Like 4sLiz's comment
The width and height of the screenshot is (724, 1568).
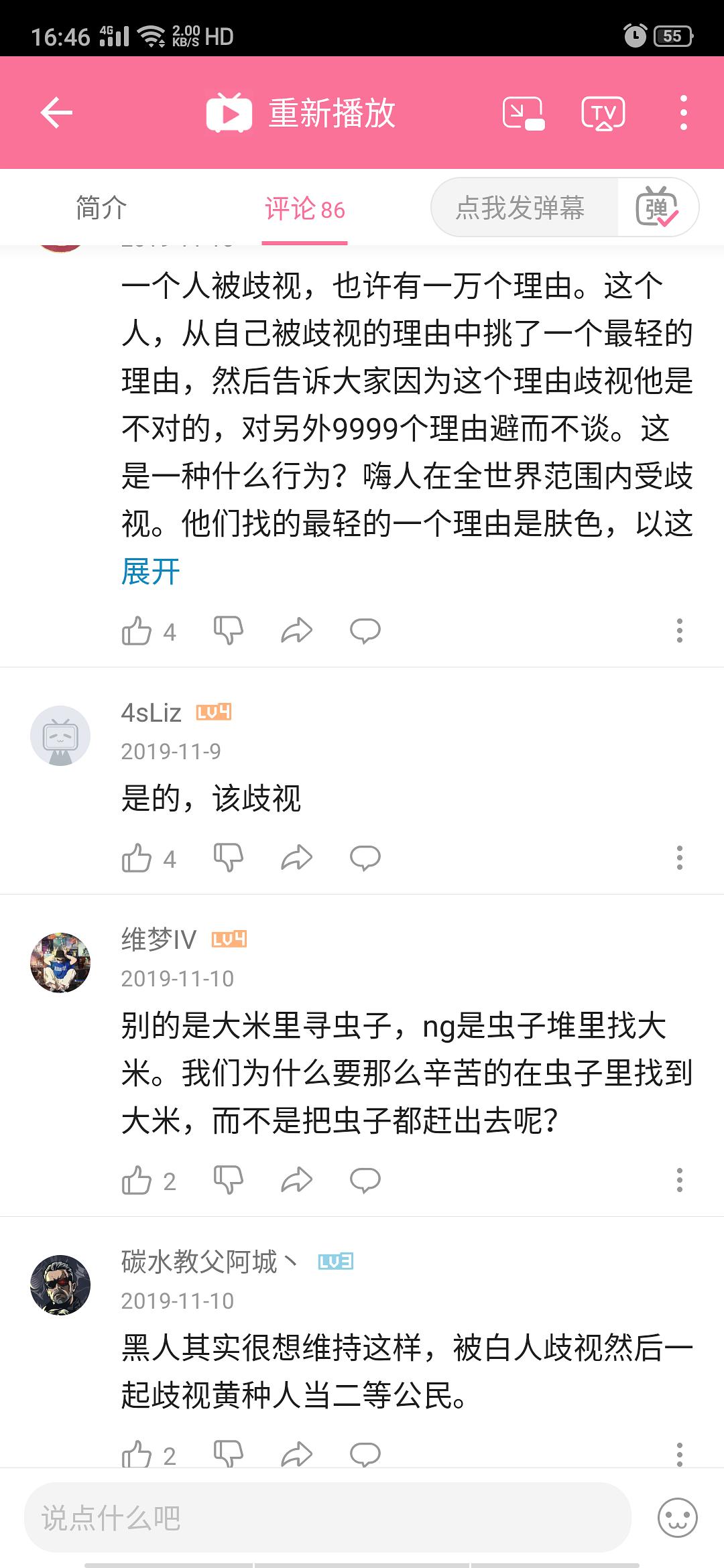pyautogui.click(x=137, y=858)
